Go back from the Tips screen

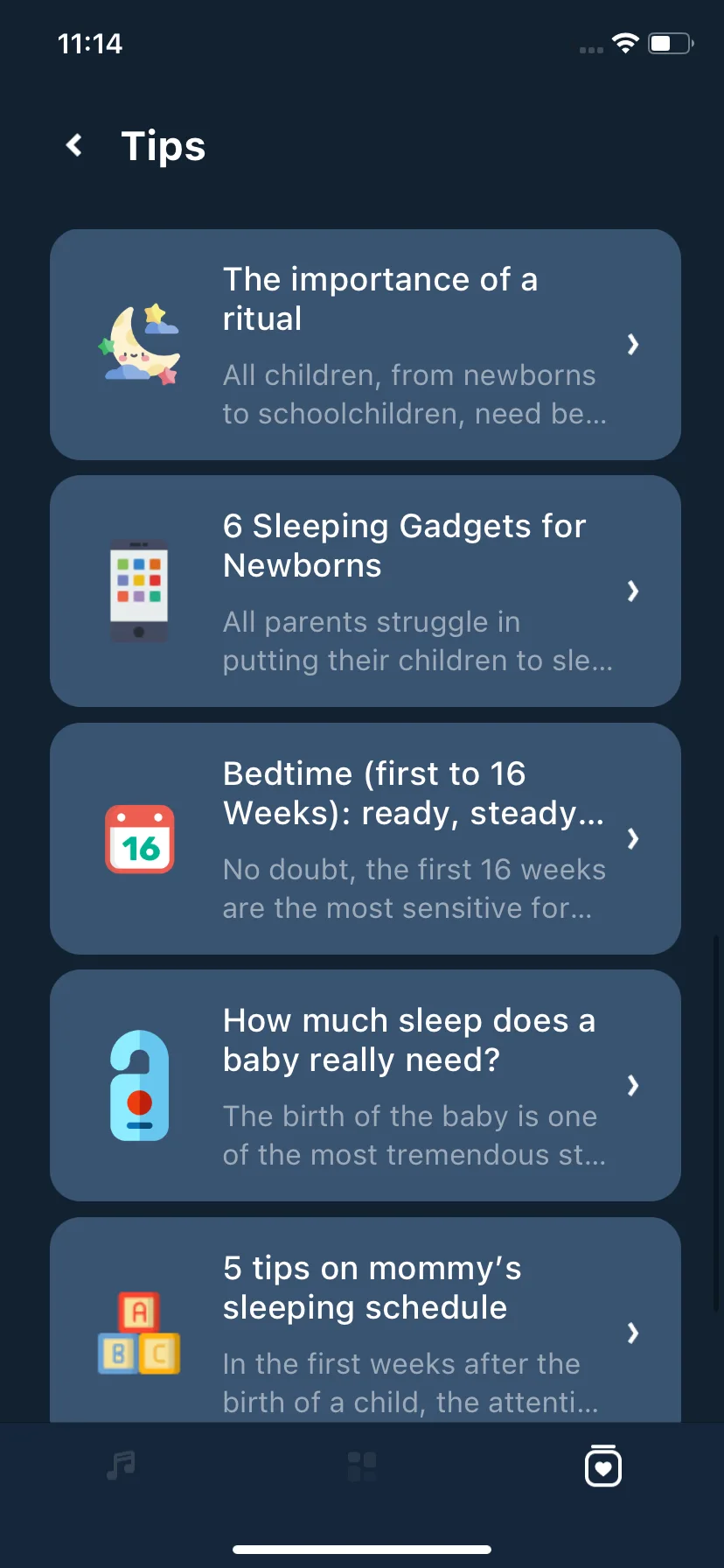click(x=75, y=145)
